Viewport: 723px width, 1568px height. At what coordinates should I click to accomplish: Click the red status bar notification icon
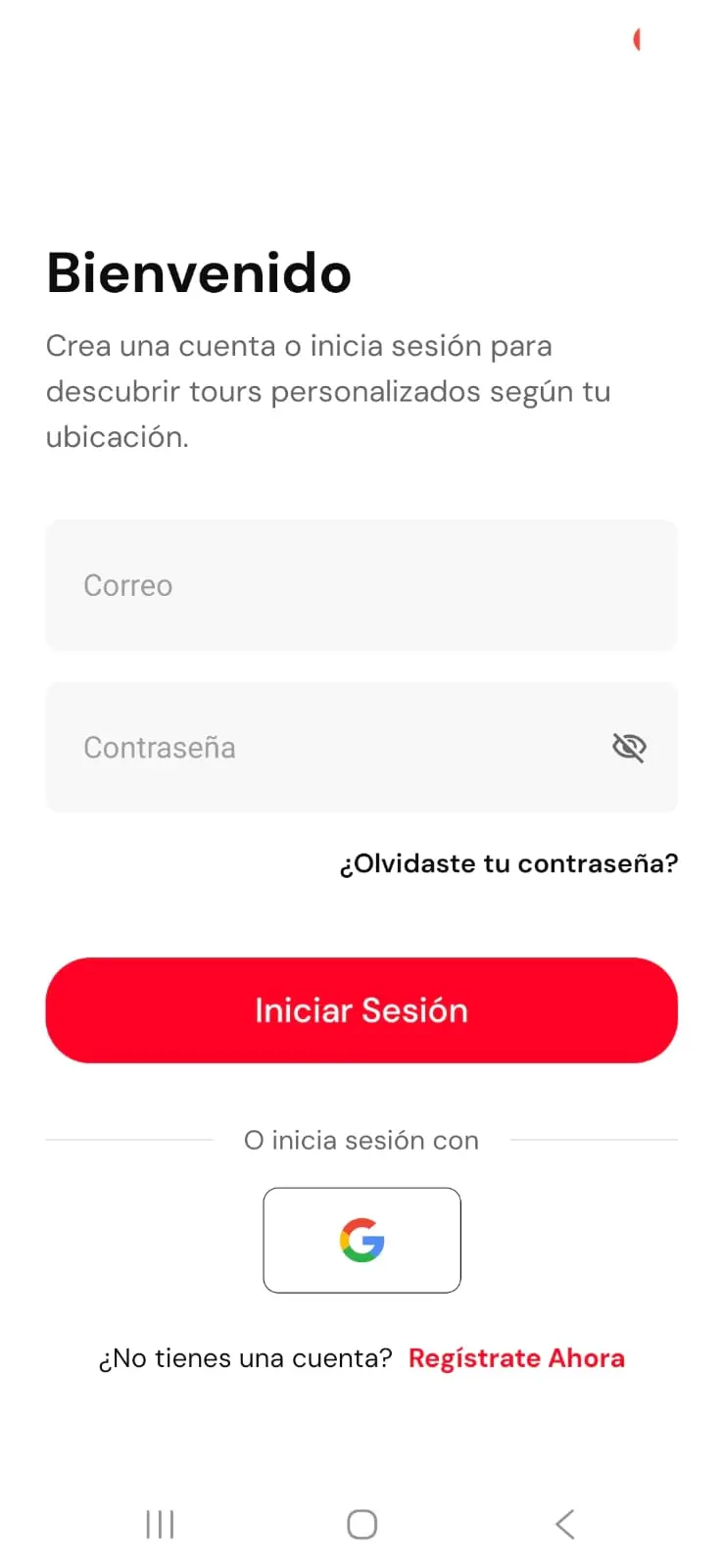pyautogui.click(x=639, y=39)
